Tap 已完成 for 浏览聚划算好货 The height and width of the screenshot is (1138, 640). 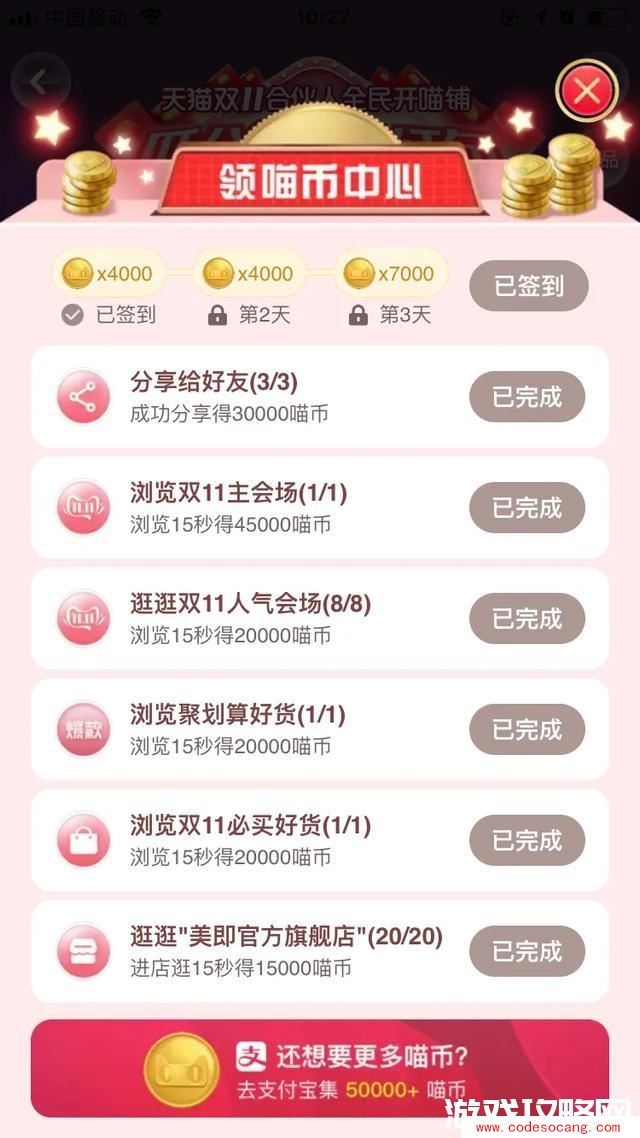click(527, 730)
